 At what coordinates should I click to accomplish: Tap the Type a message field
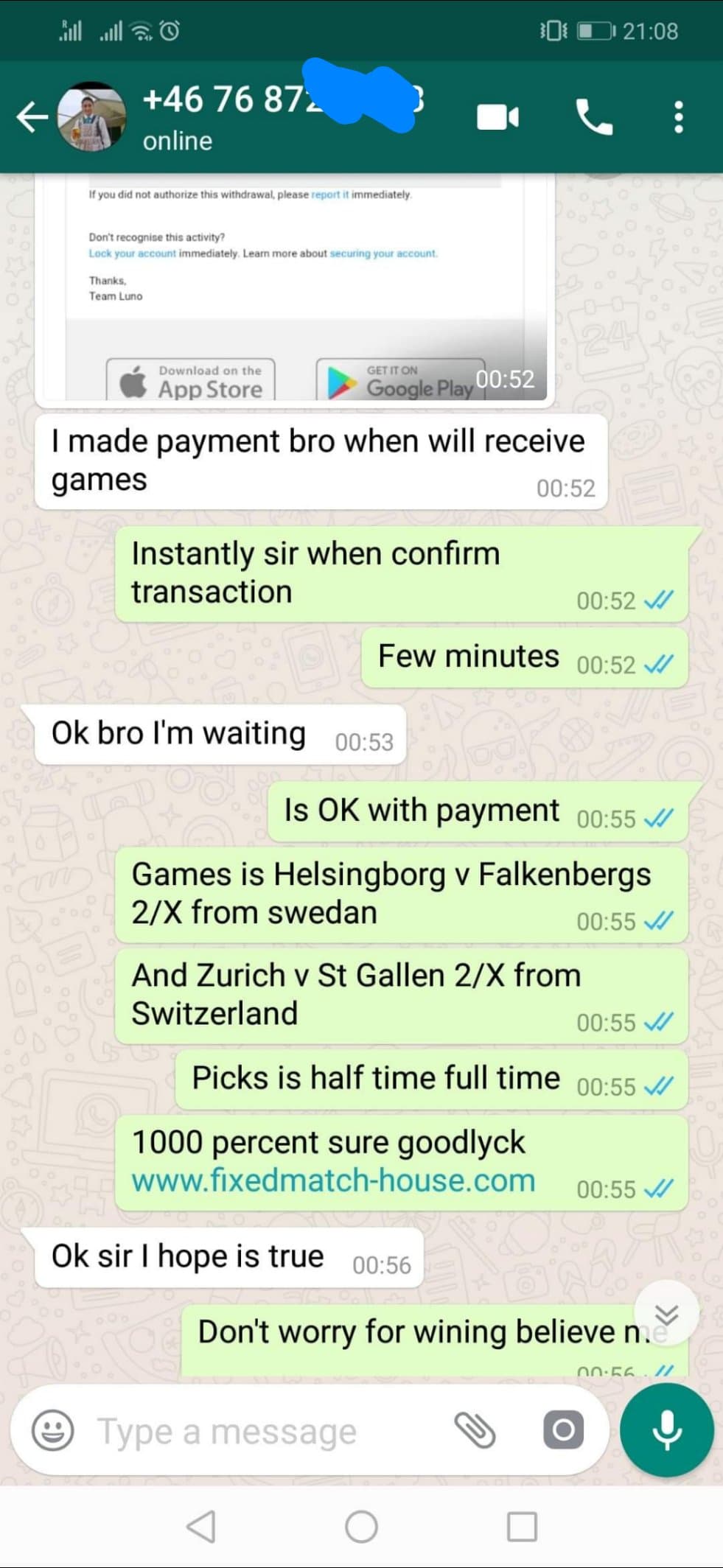coord(265,1432)
